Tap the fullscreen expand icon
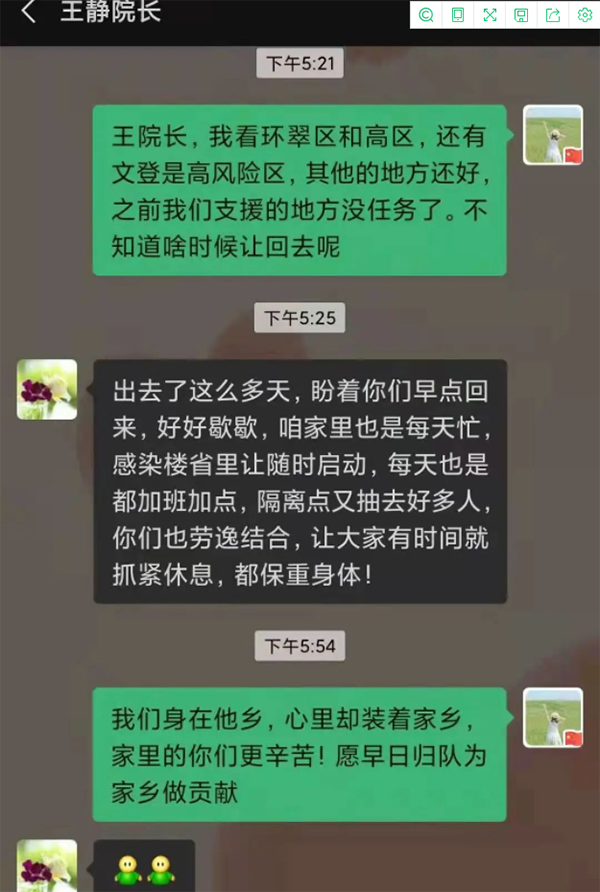 click(x=490, y=14)
